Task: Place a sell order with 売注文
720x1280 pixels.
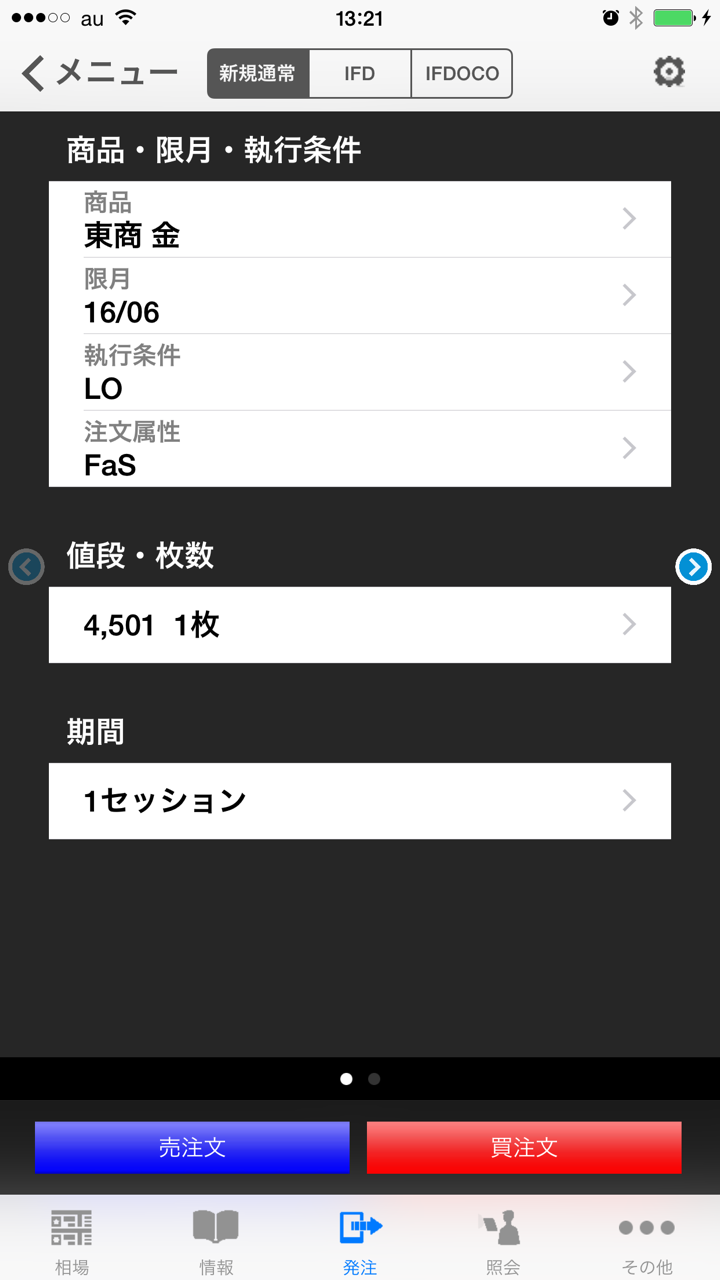Action: tap(192, 1147)
